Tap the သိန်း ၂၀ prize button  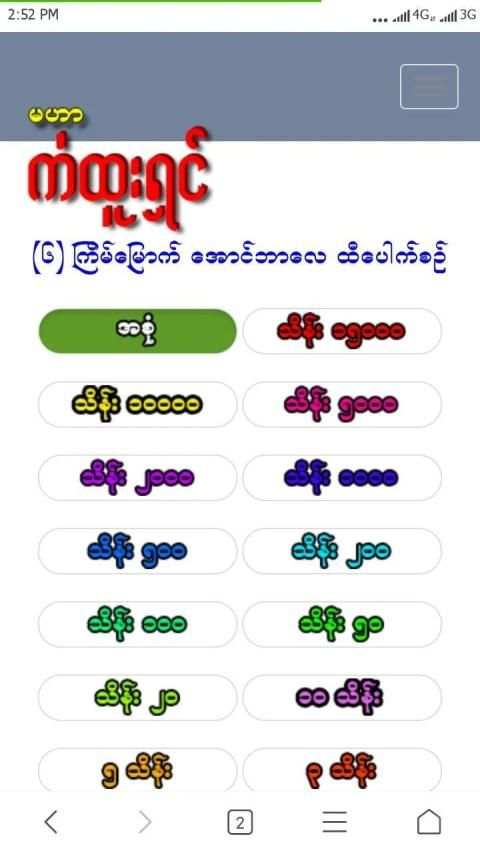[x=137, y=697]
